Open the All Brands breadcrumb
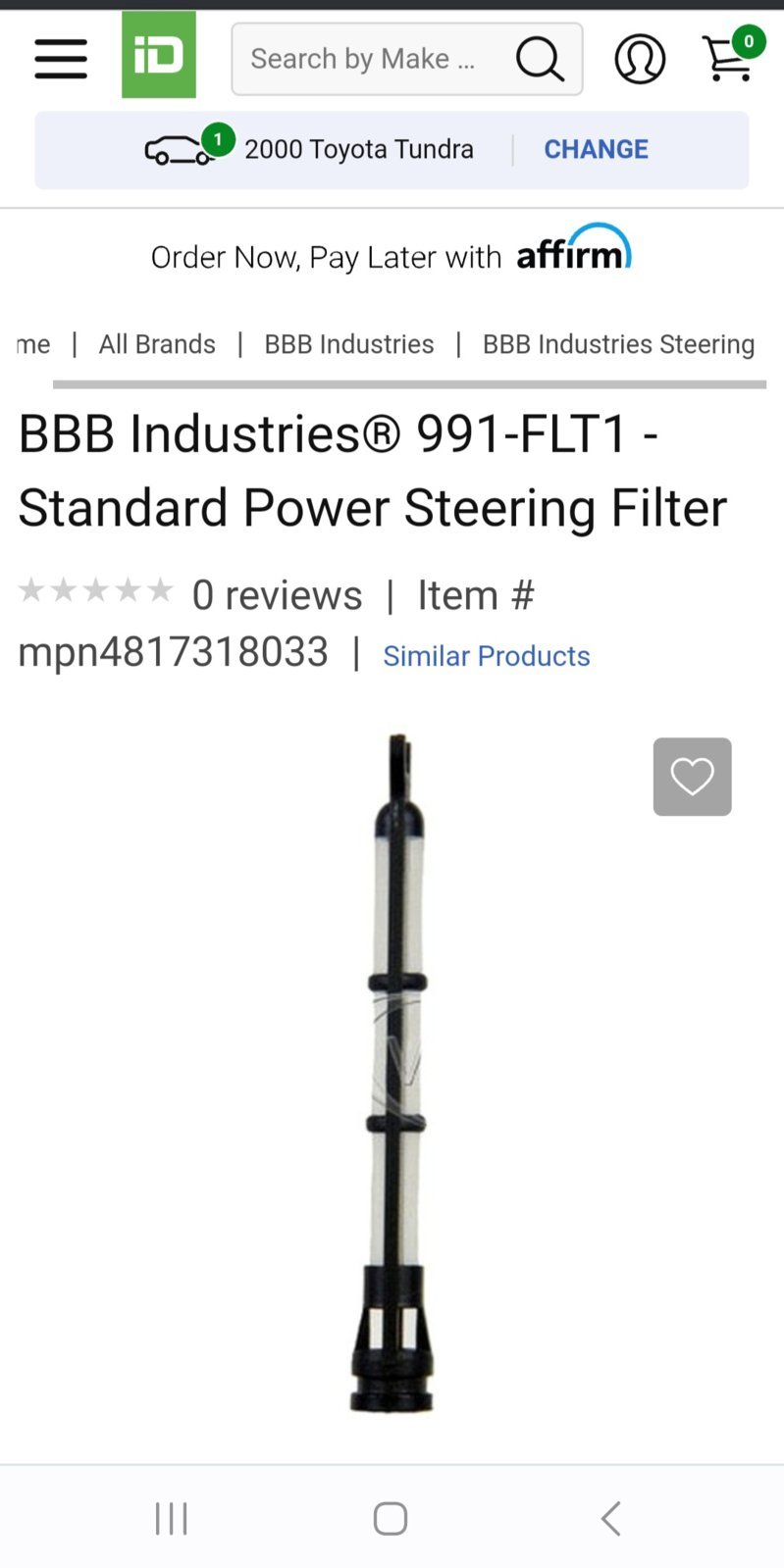Image resolution: width=784 pixels, height=1568 pixels. tap(157, 344)
